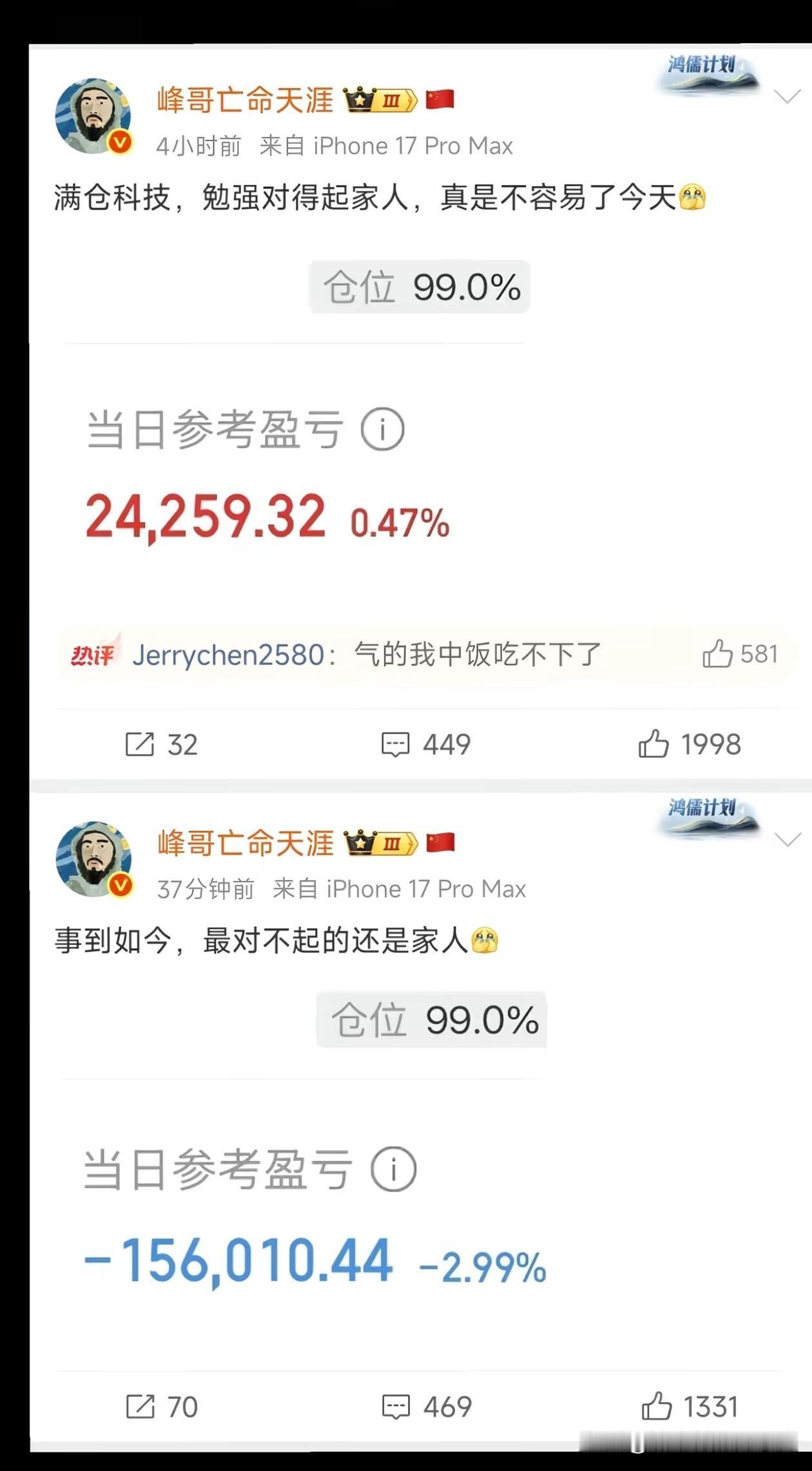
Task: Like Jerrychen2580's hot comment
Action: (740, 654)
